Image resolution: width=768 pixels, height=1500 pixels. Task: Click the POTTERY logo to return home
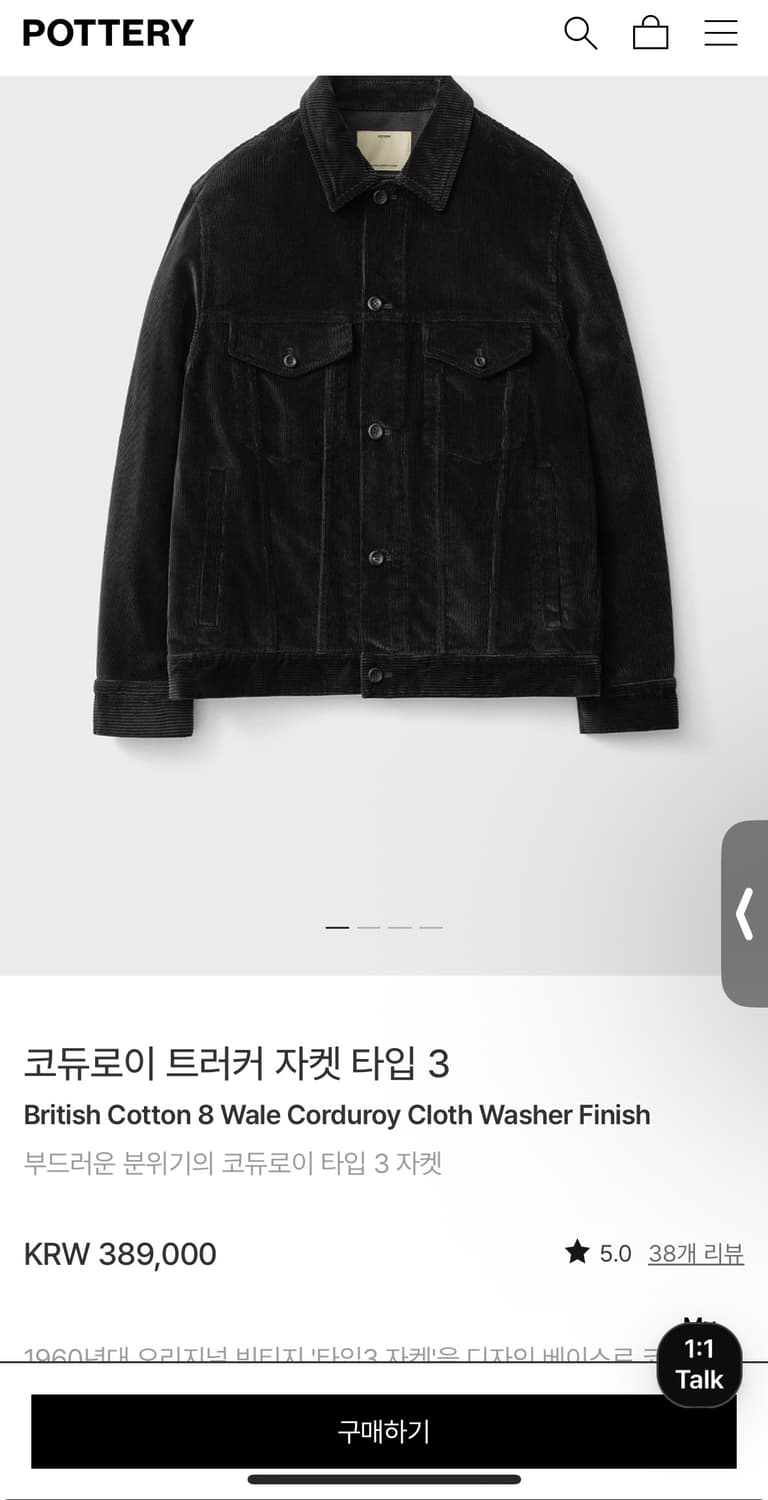tap(105, 32)
